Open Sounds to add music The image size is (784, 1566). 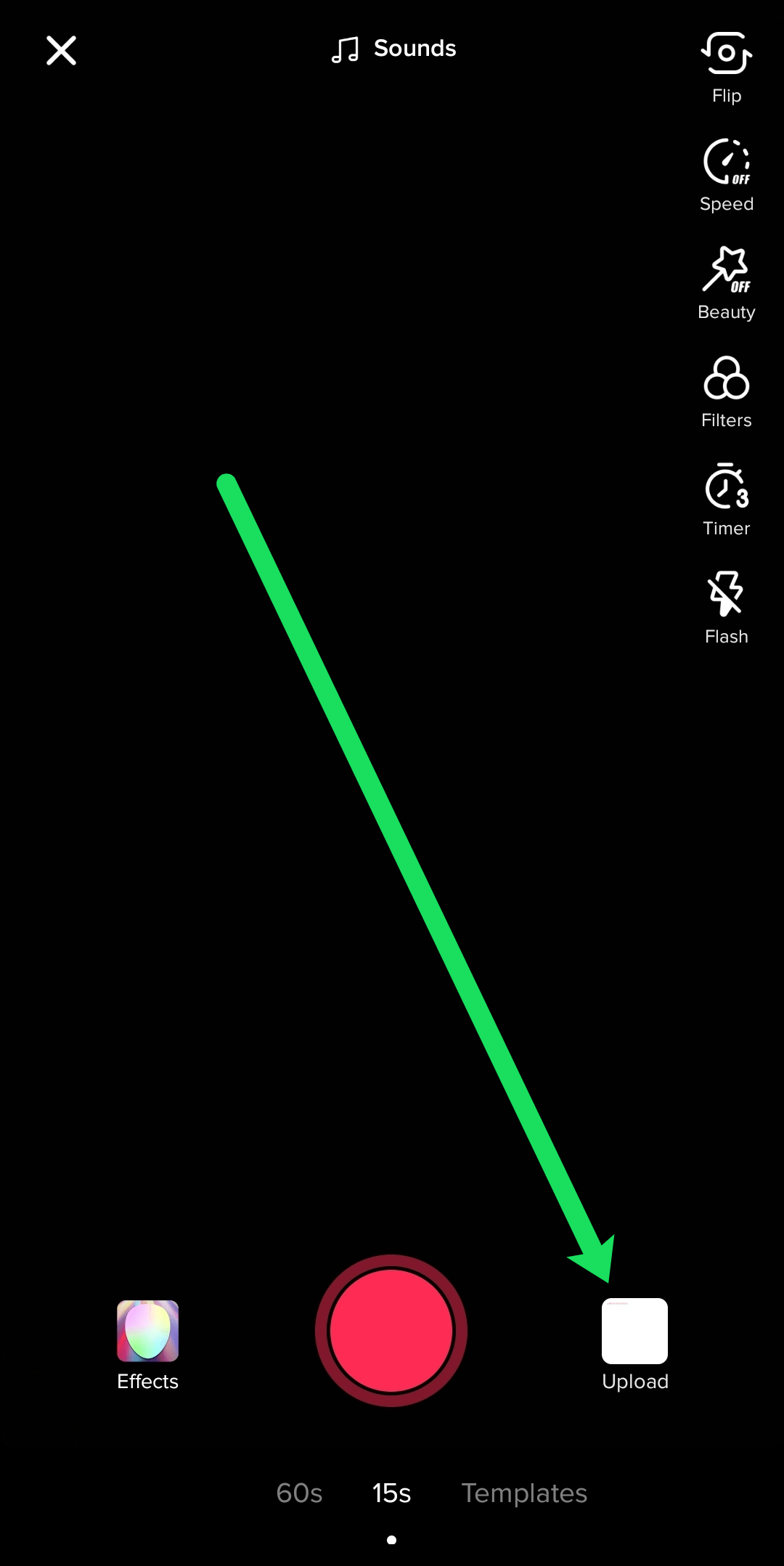pos(393,49)
